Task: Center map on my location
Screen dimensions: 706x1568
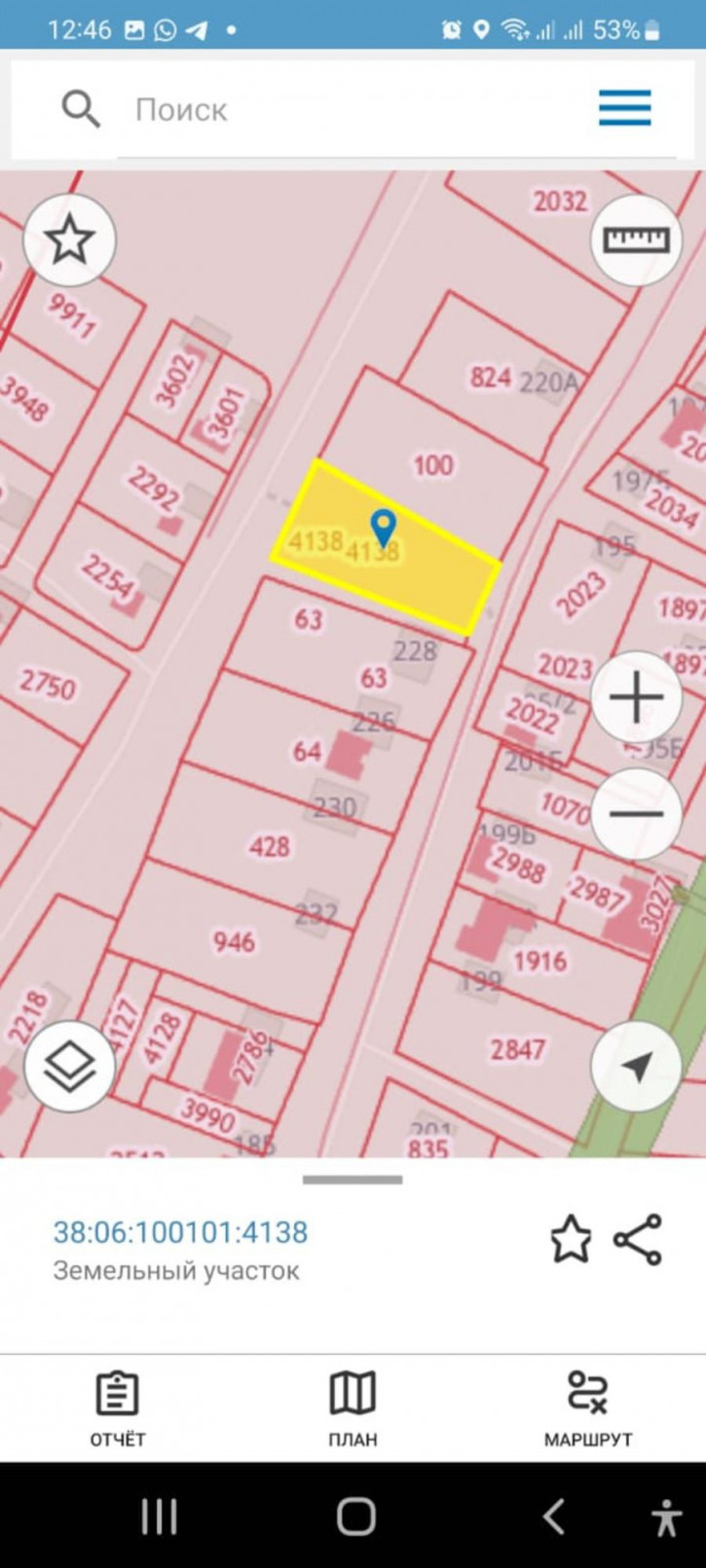Action: tap(636, 1067)
